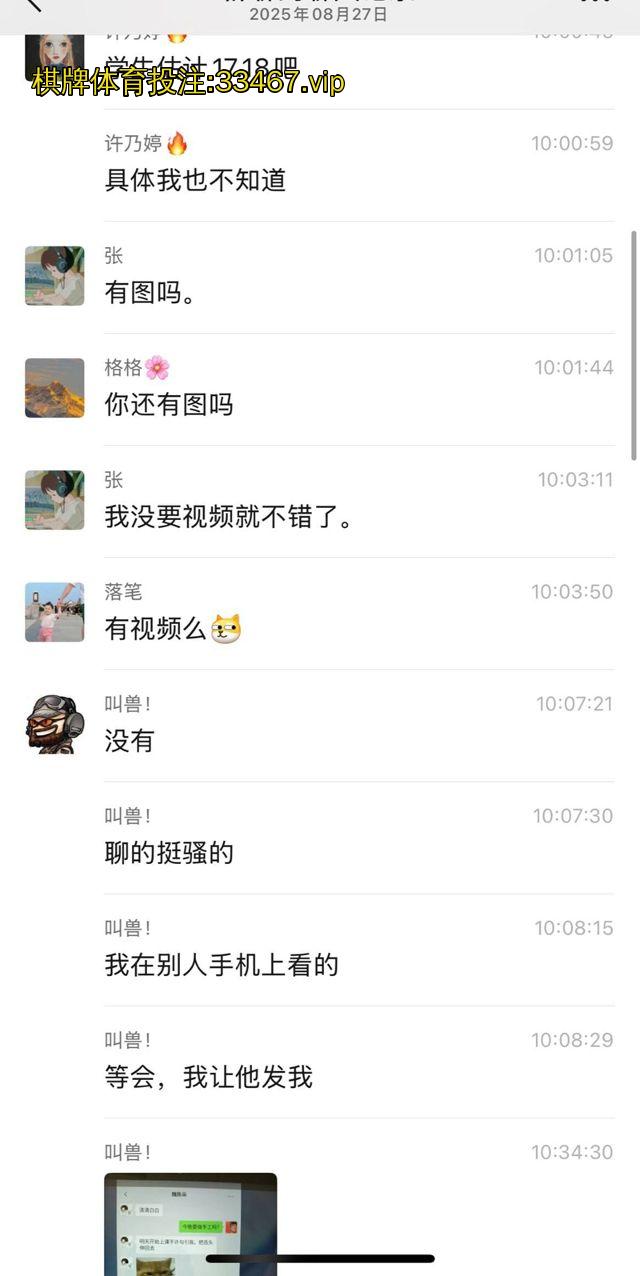The height and width of the screenshot is (1276, 640).
Task: Tap 张's avatar beside 有图吗。
Action: click(54, 276)
